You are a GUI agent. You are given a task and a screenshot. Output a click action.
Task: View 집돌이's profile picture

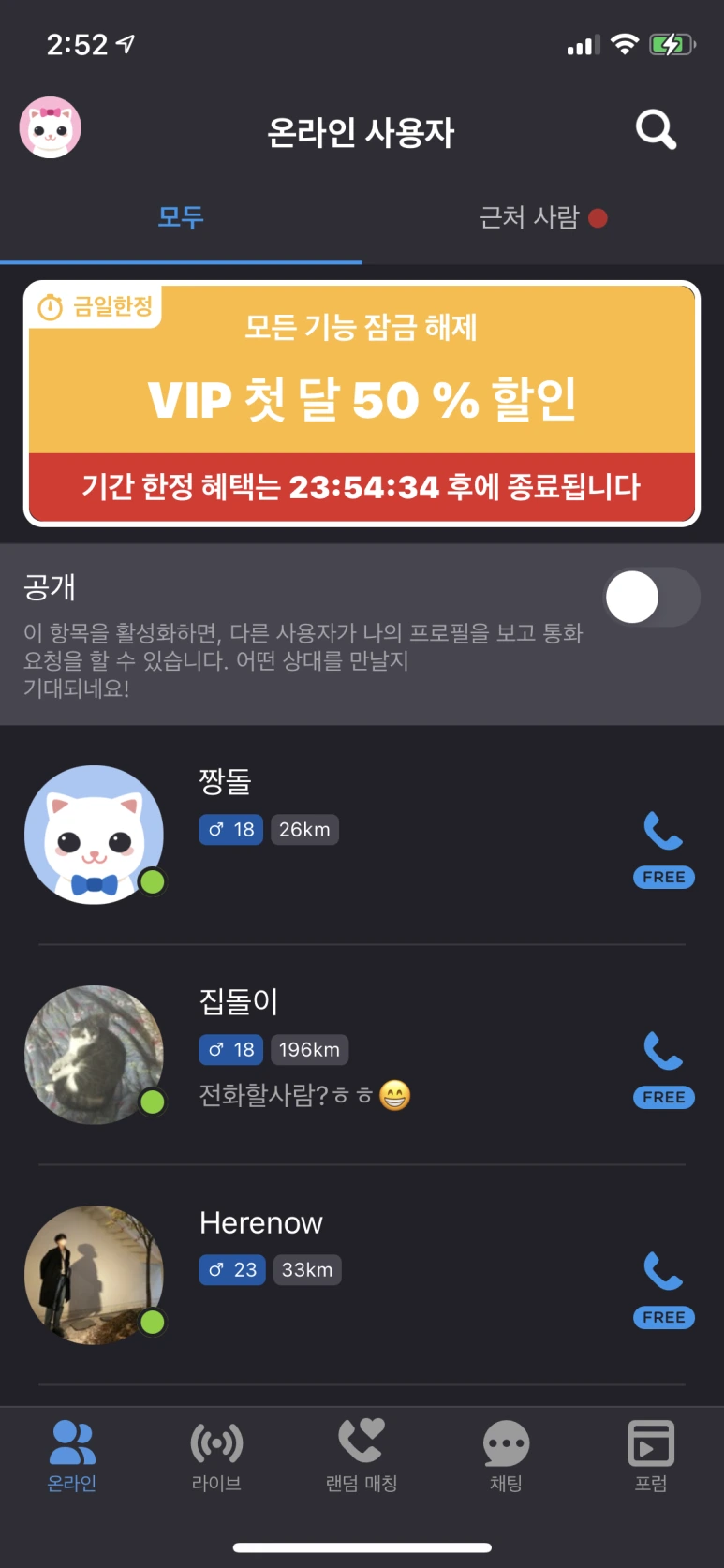pos(94,1055)
